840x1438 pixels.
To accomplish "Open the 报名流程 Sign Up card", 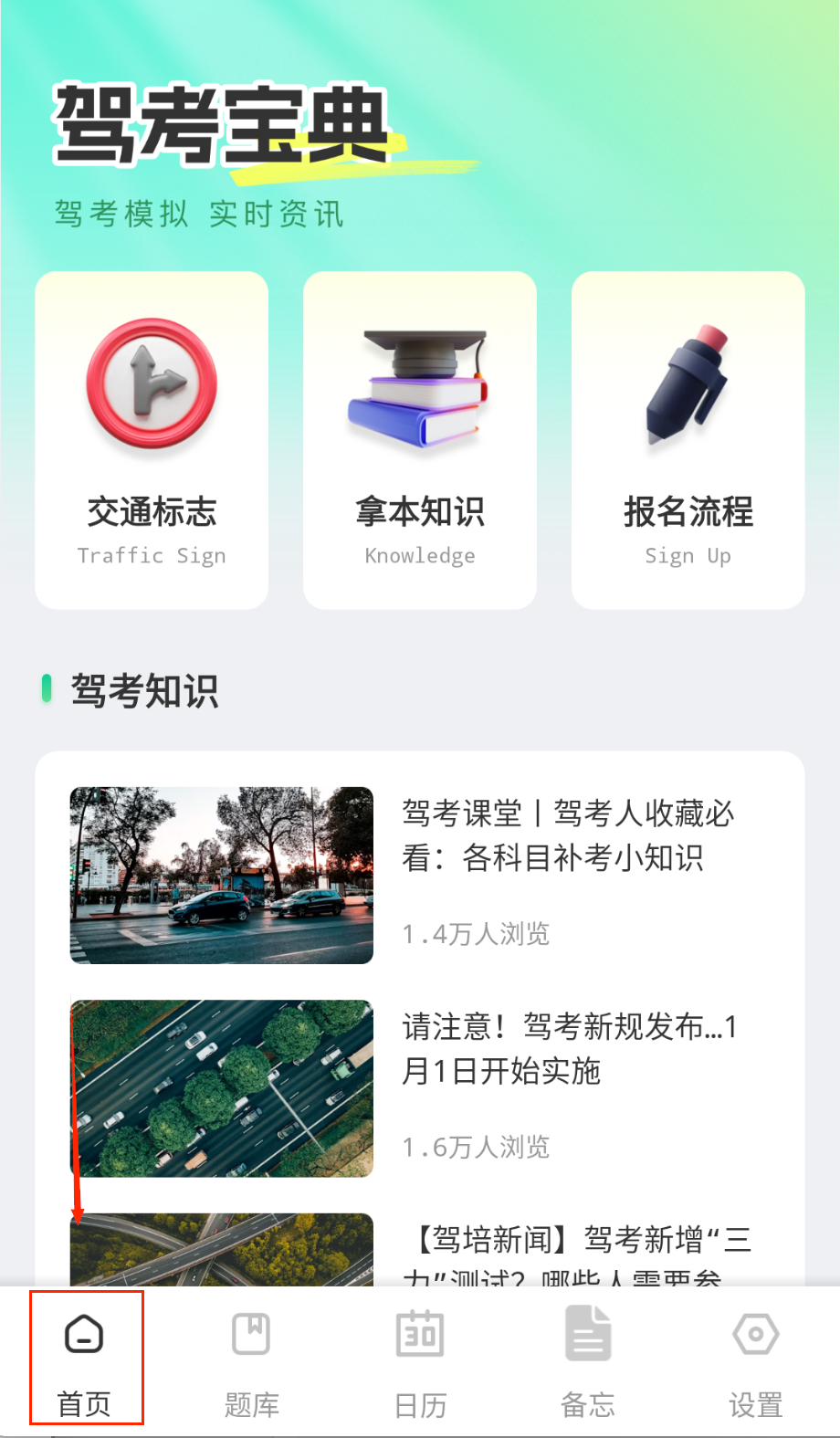I will 688,440.
